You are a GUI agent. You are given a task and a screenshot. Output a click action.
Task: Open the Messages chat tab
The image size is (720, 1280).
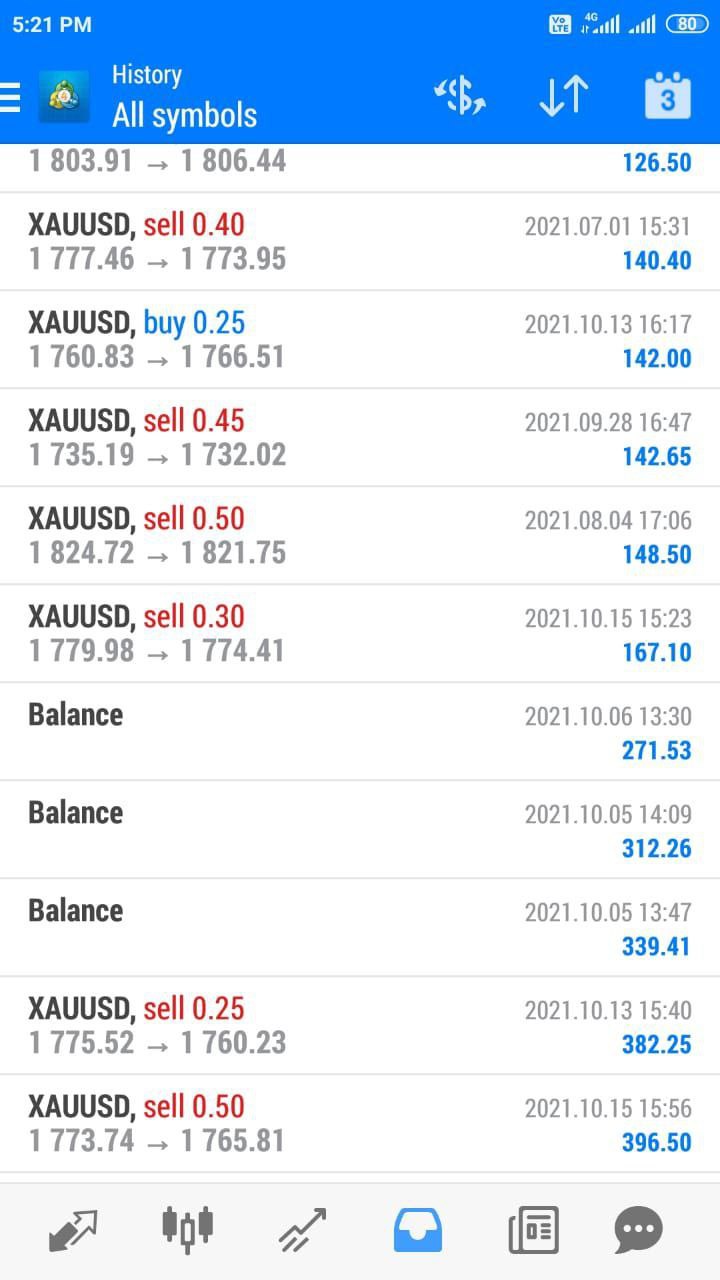[638, 1230]
